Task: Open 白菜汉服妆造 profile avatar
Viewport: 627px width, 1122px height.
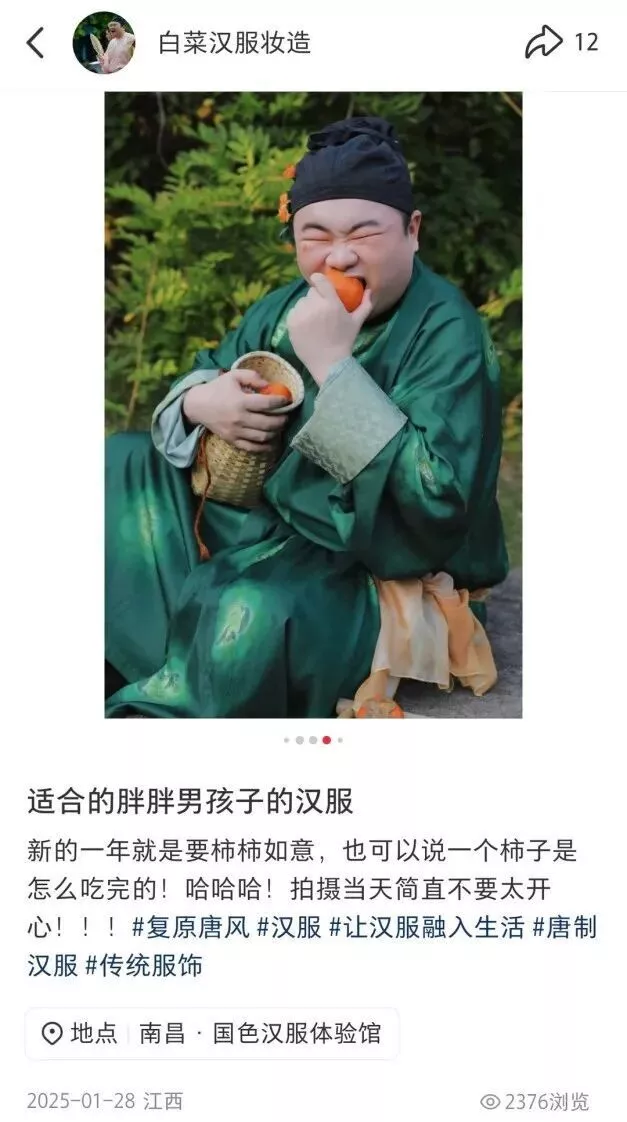Action: [103, 43]
